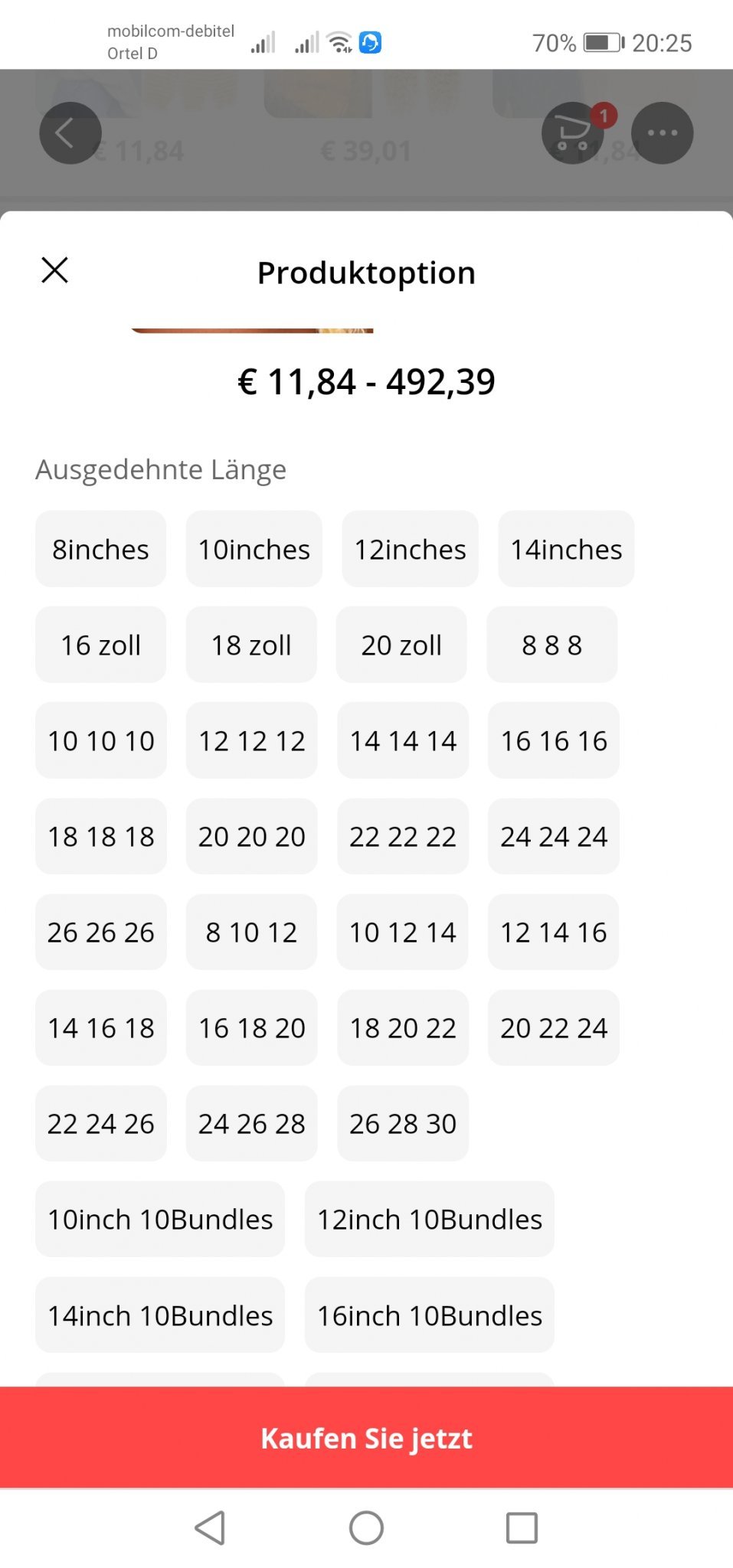The width and height of the screenshot is (733, 1568).
Task: Choose the 20 20 20 length set
Action: click(251, 836)
